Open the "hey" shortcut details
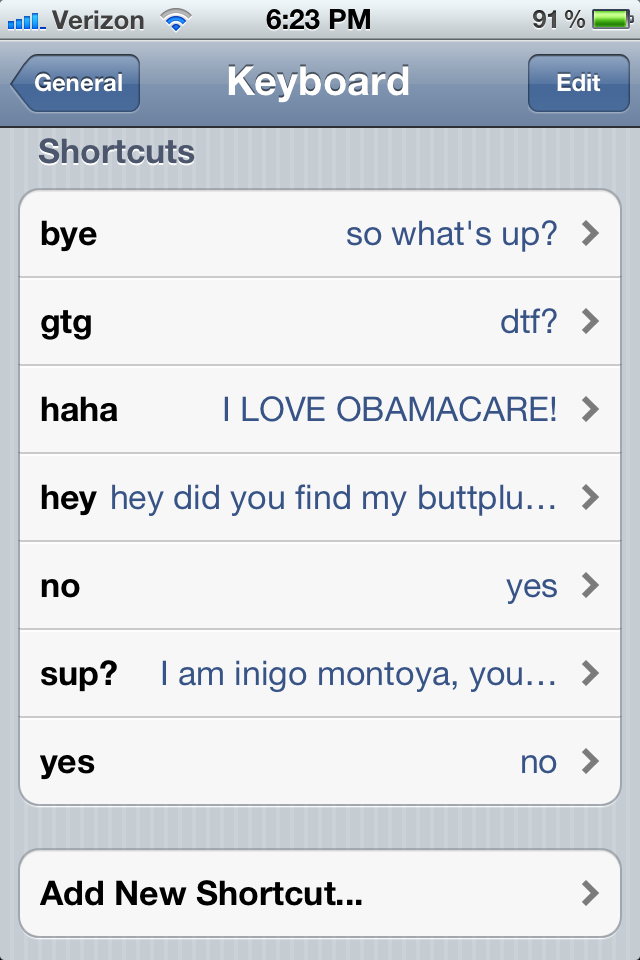Screen dimensions: 640x960 point(320,498)
